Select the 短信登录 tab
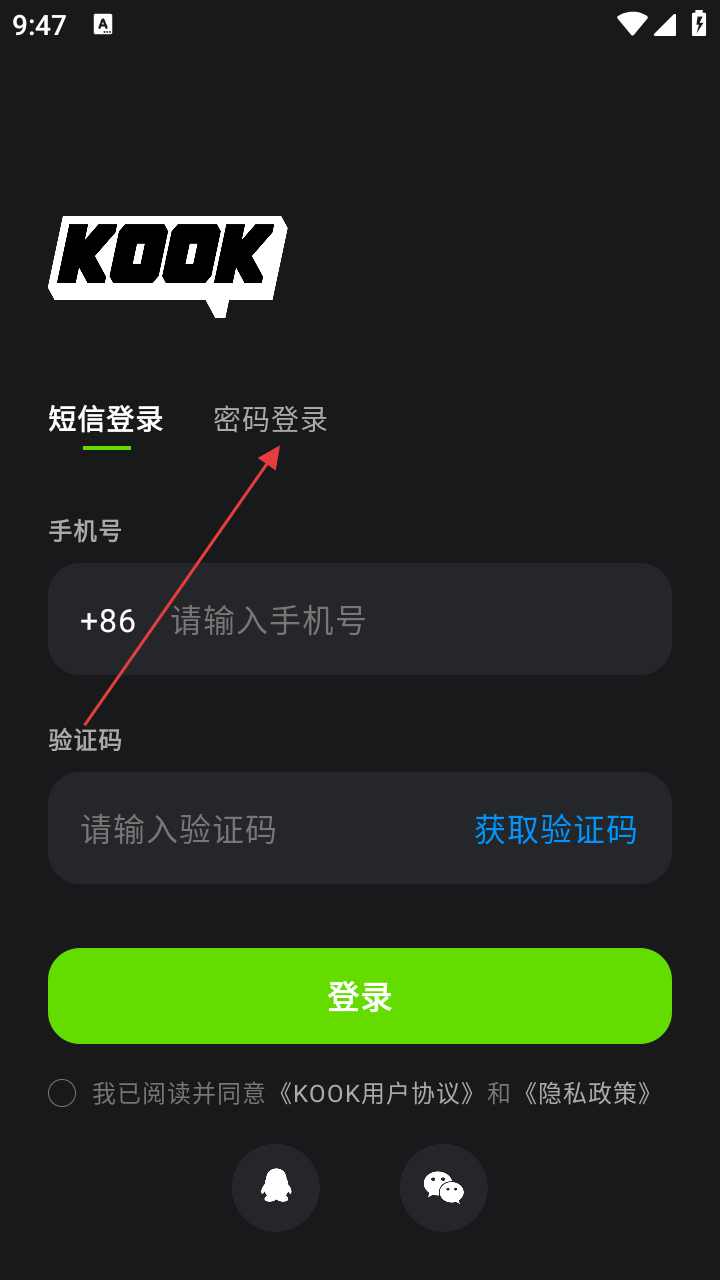 coord(106,419)
